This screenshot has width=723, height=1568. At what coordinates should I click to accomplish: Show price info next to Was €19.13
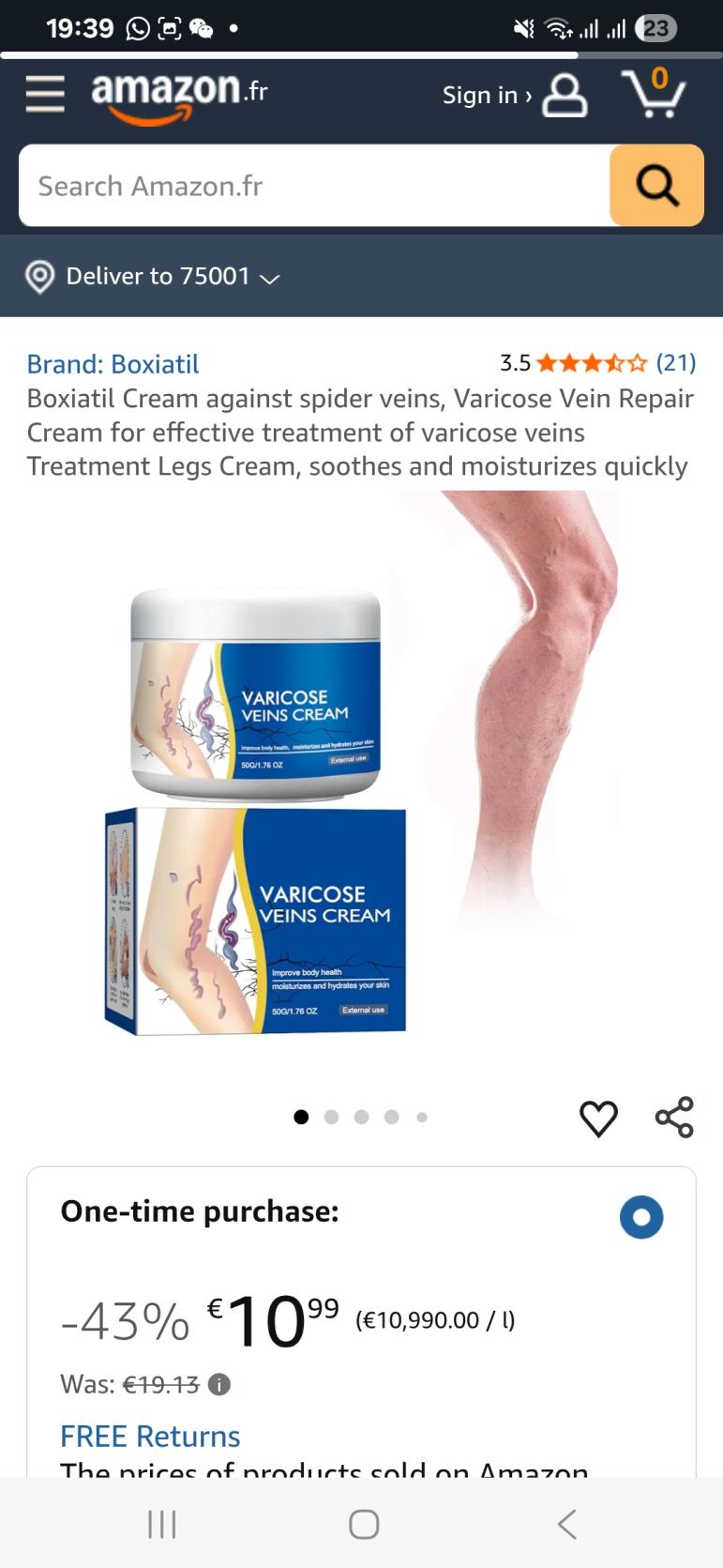(x=219, y=1385)
